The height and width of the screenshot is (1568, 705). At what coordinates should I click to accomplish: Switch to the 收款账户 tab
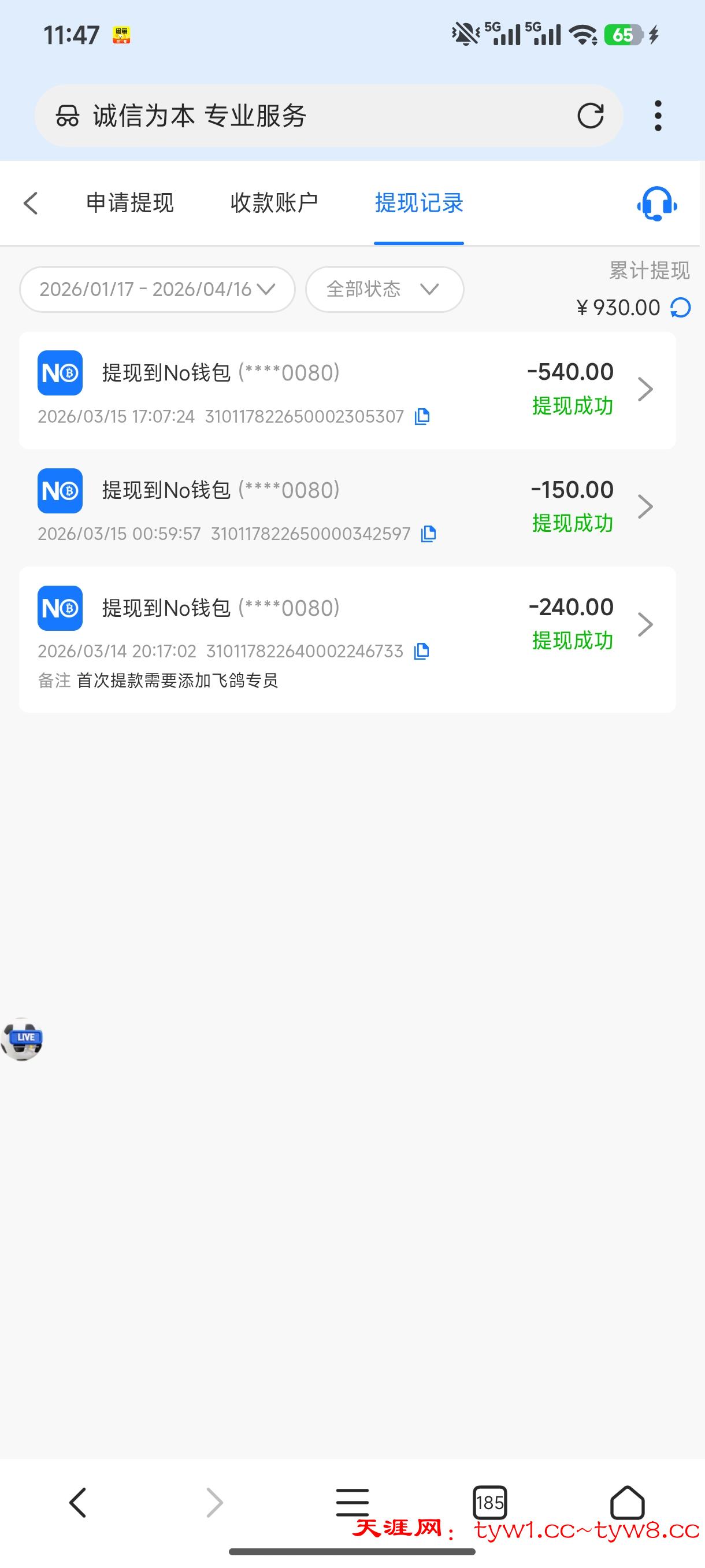[274, 204]
